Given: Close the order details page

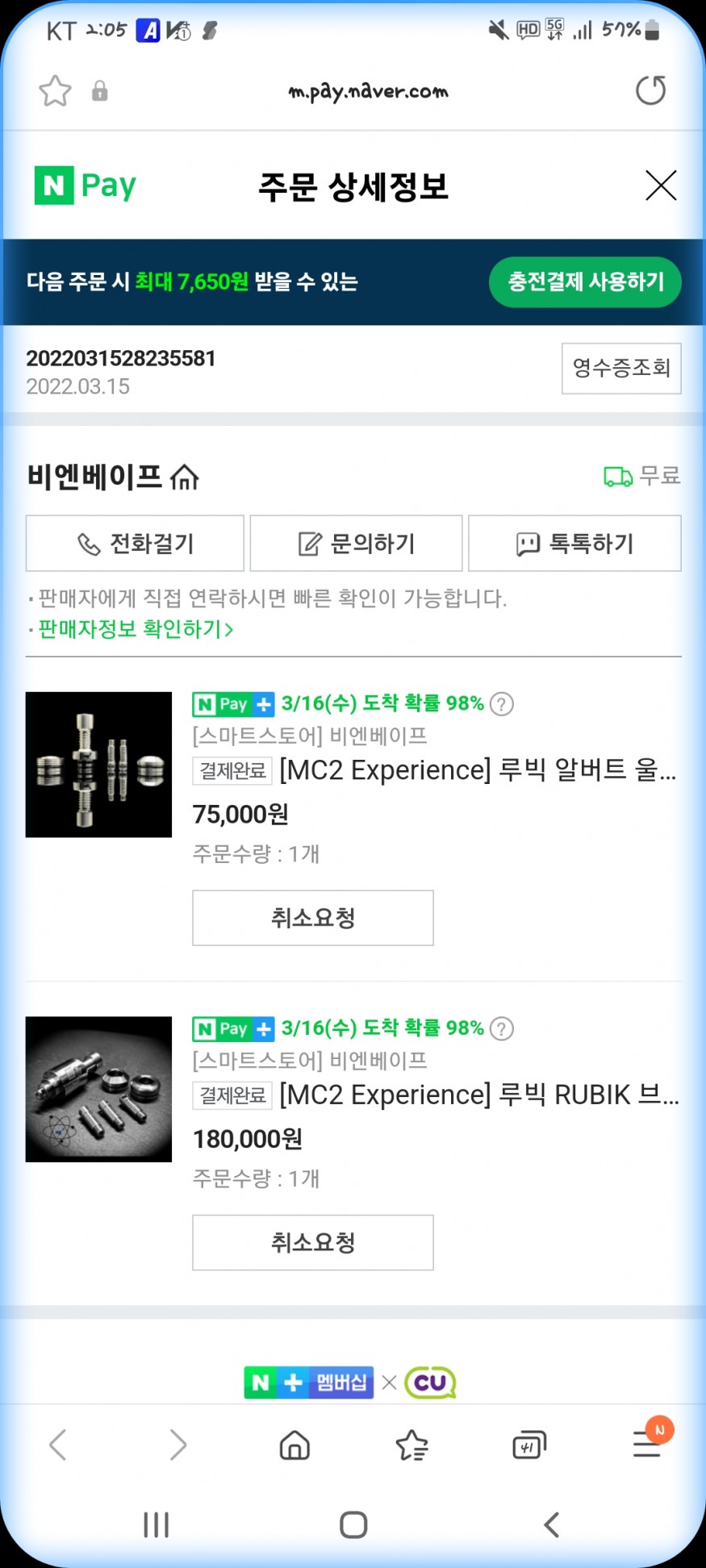Looking at the screenshot, I should [660, 186].
